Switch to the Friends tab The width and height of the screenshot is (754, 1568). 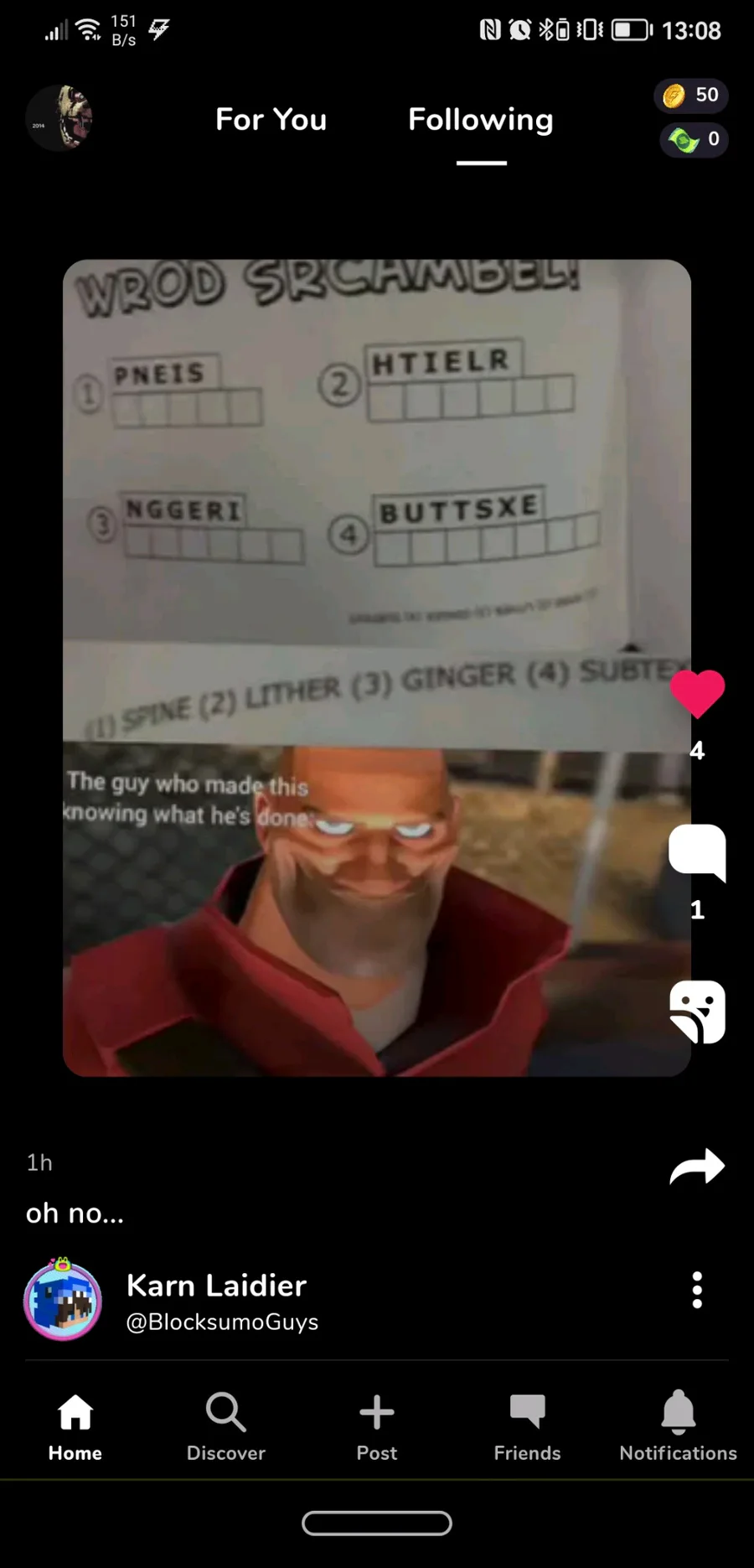pyautogui.click(x=528, y=1428)
